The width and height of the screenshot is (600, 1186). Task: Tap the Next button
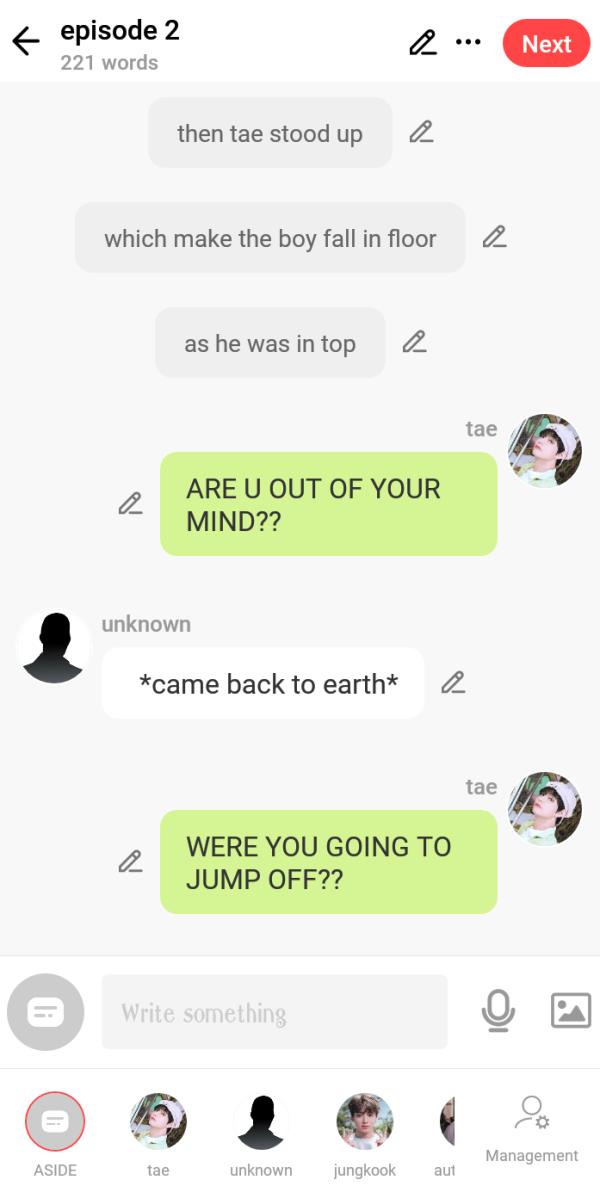[545, 44]
